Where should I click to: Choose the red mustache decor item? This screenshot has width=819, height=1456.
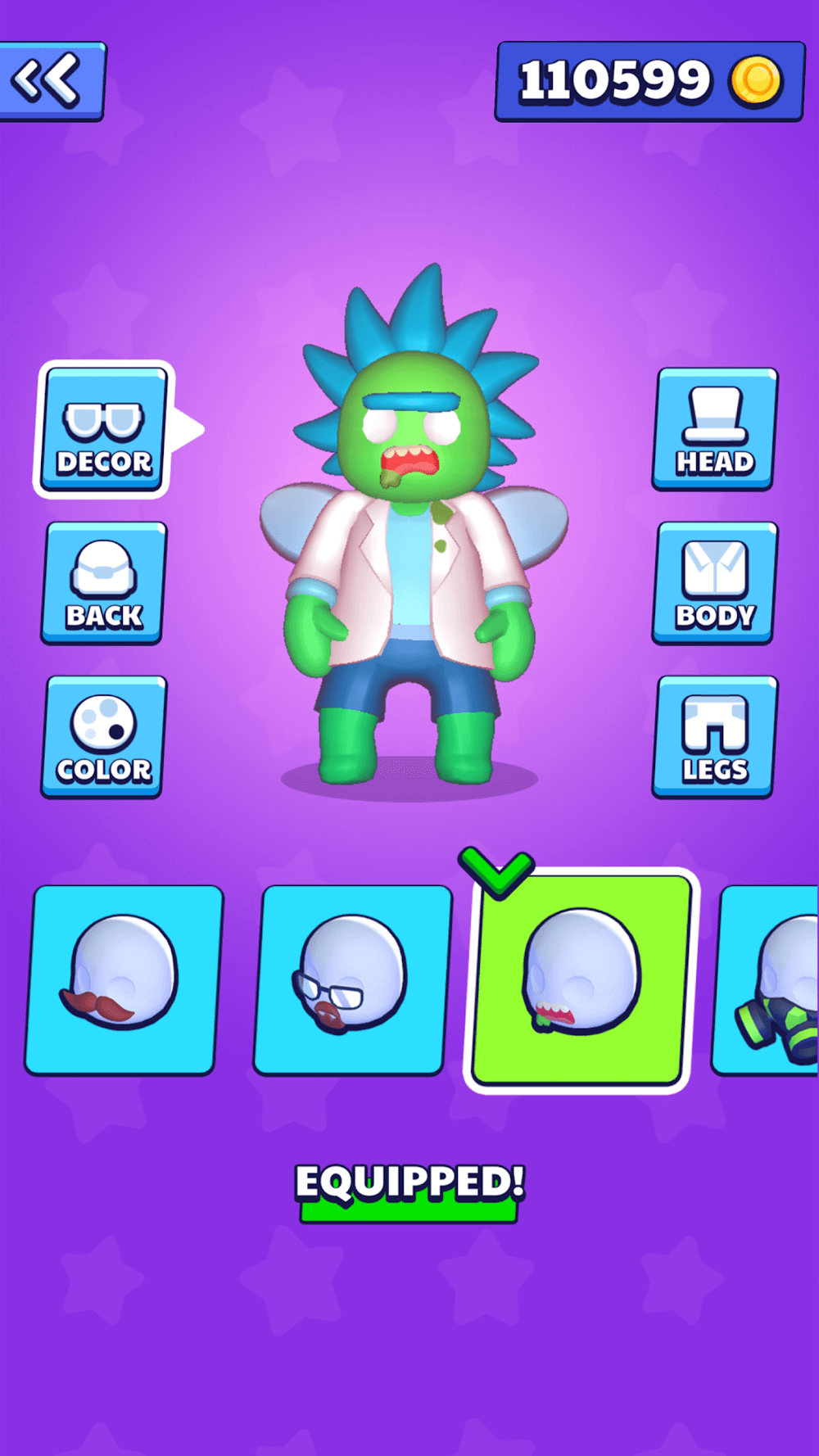coord(124,979)
